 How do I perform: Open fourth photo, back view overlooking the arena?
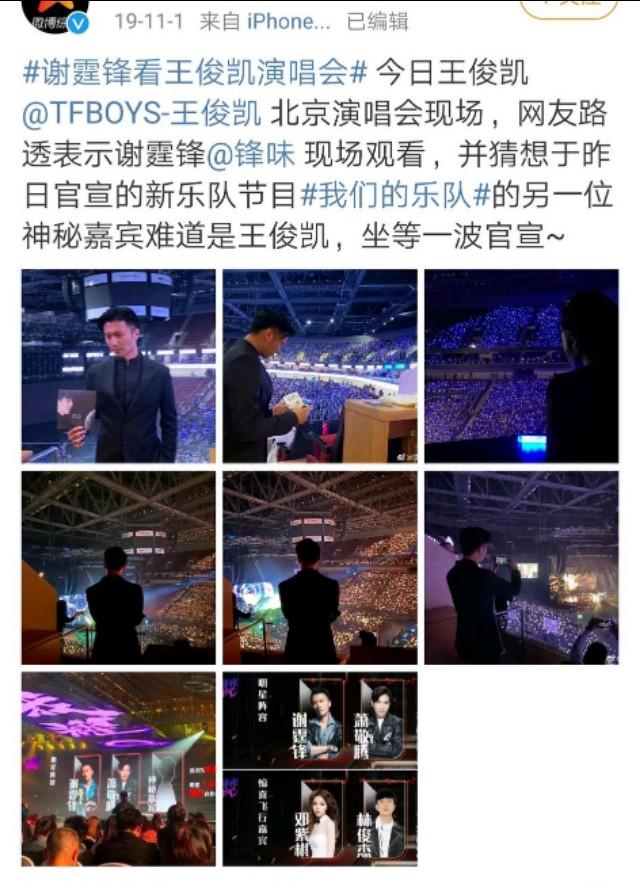(x=118, y=567)
